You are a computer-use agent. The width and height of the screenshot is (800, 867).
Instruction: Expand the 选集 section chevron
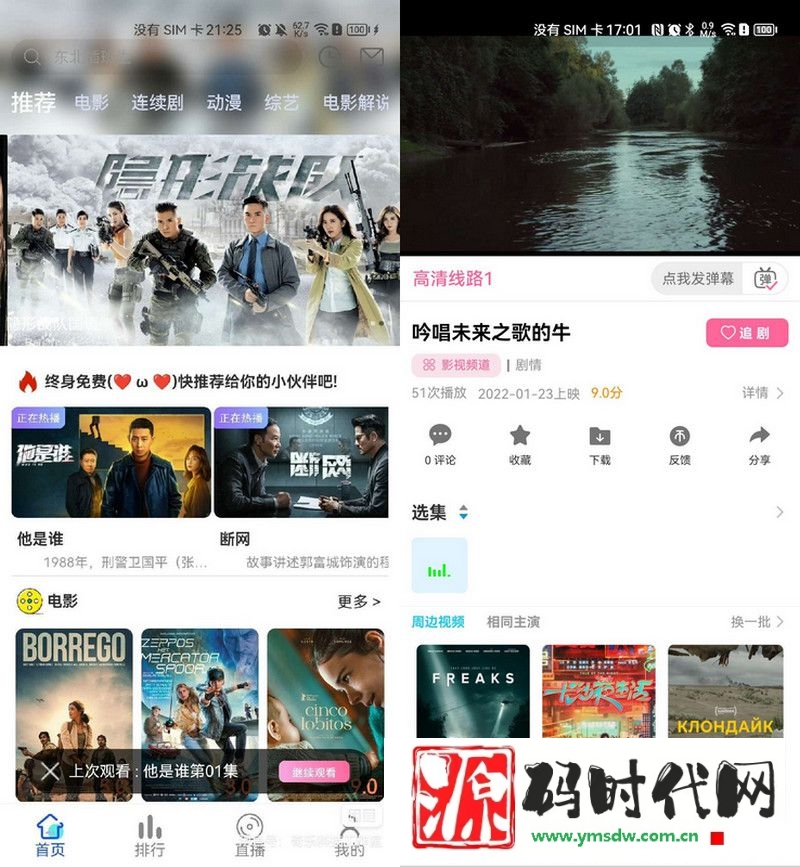pyautogui.click(x=783, y=511)
